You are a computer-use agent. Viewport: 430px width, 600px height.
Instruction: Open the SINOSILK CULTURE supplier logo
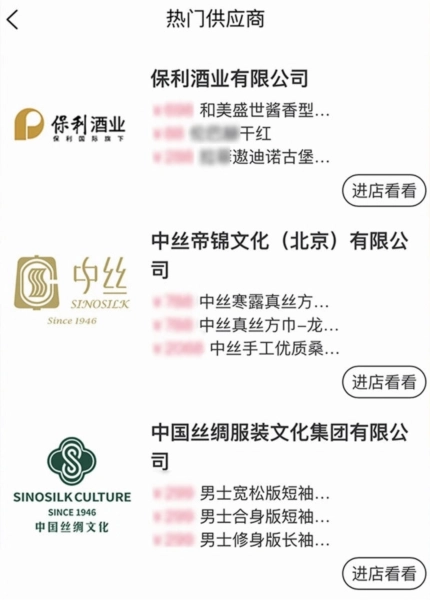tap(72, 484)
